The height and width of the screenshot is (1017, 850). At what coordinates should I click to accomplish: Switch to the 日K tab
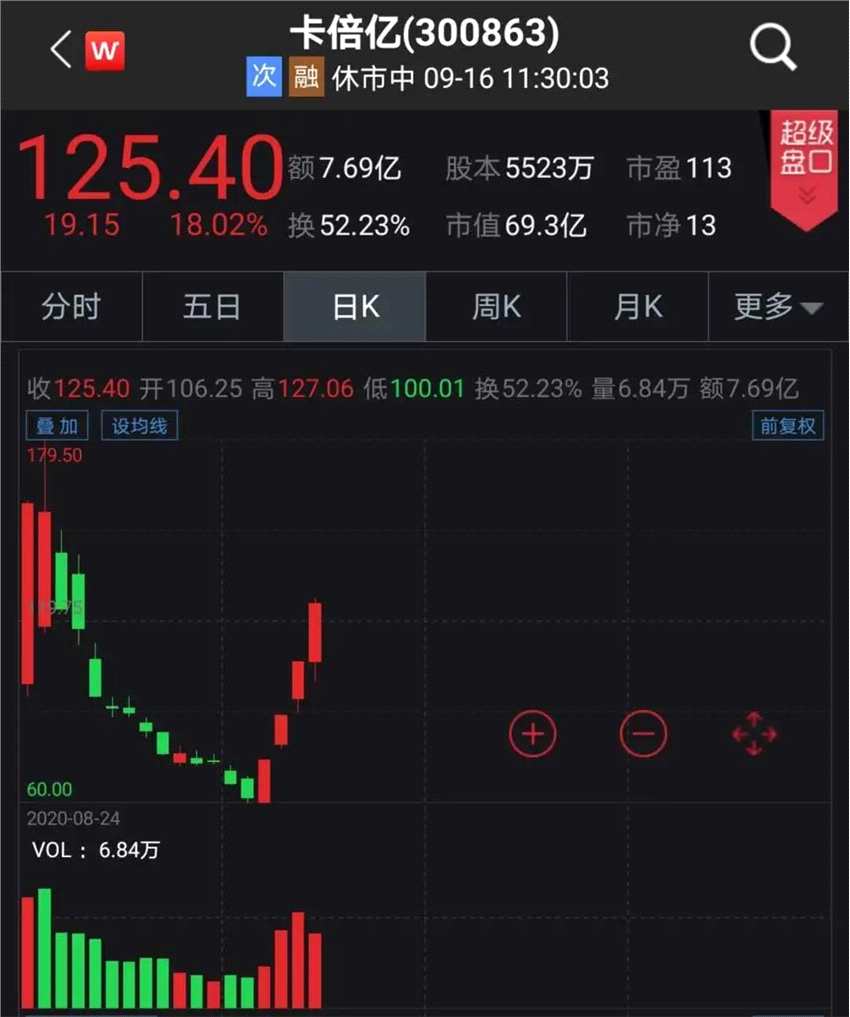[353, 307]
